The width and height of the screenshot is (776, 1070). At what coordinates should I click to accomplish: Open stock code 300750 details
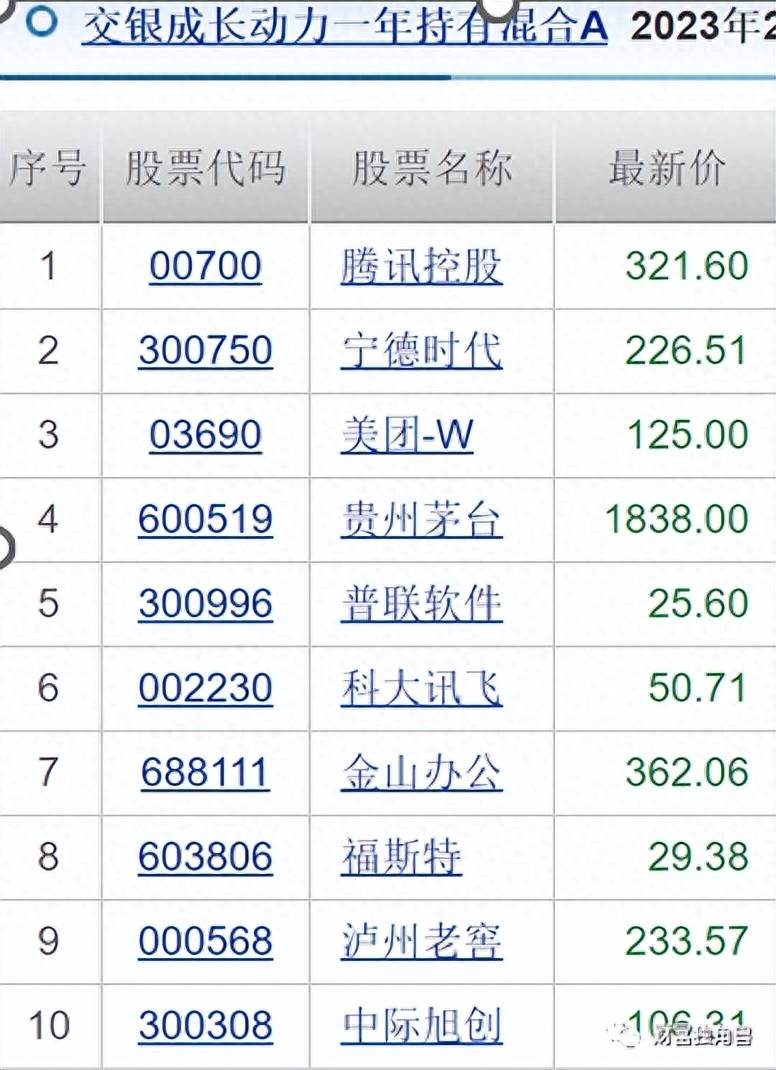point(205,351)
